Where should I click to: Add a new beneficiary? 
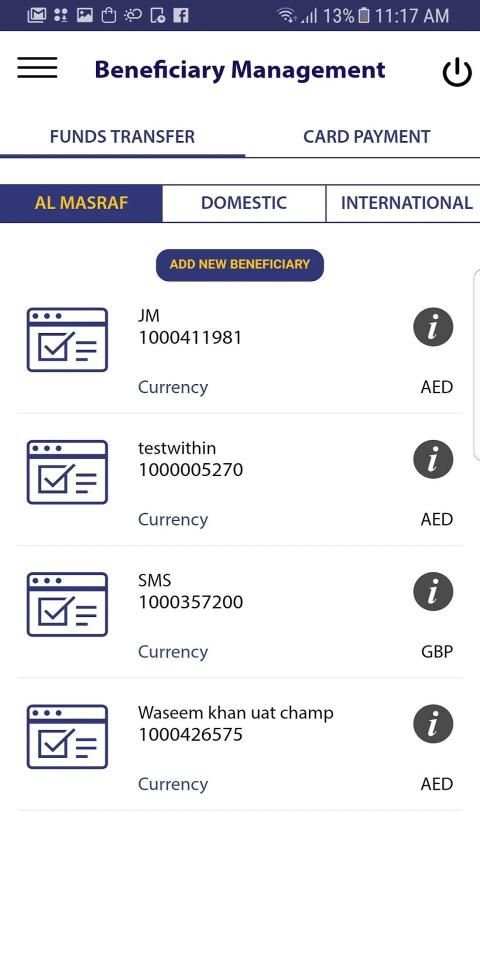coord(240,265)
